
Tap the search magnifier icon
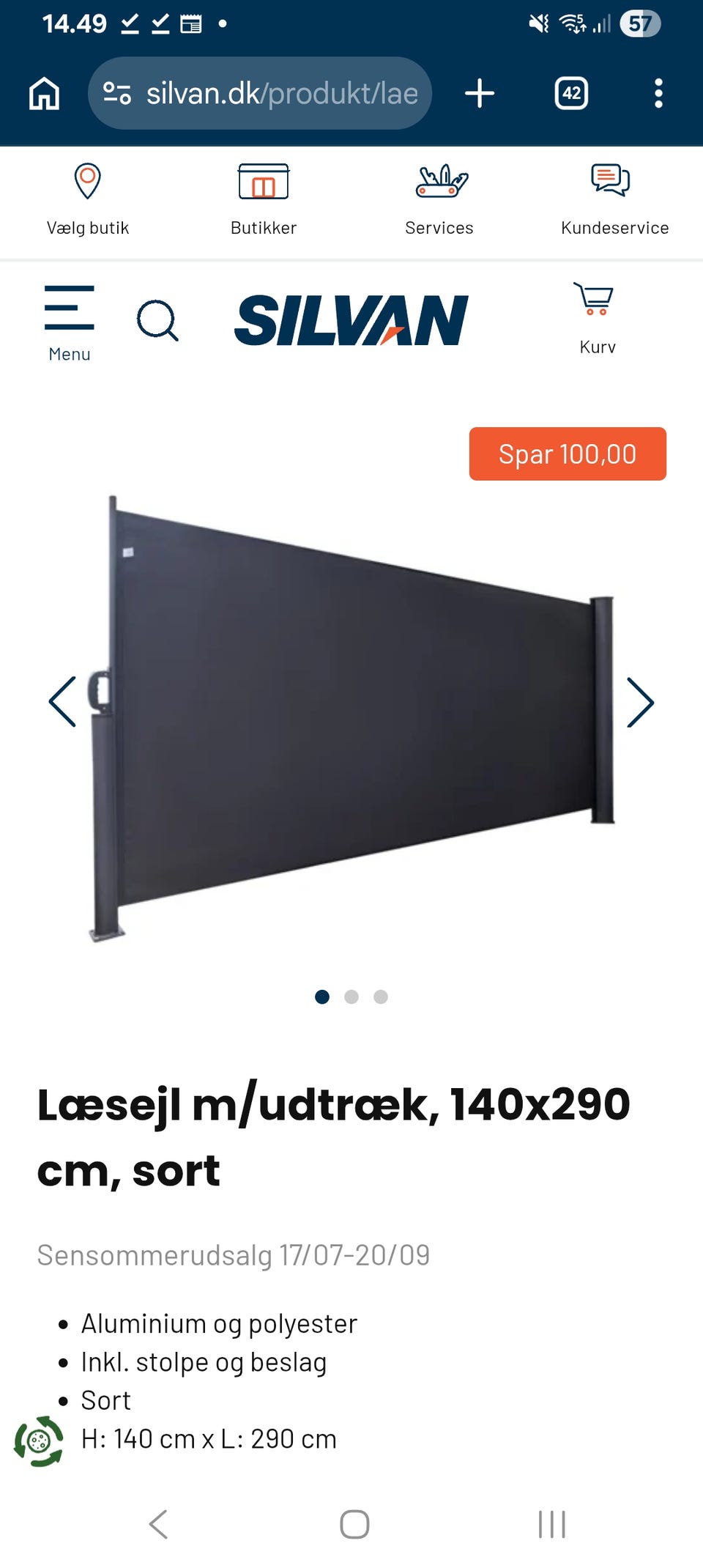(x=157, y=320)
